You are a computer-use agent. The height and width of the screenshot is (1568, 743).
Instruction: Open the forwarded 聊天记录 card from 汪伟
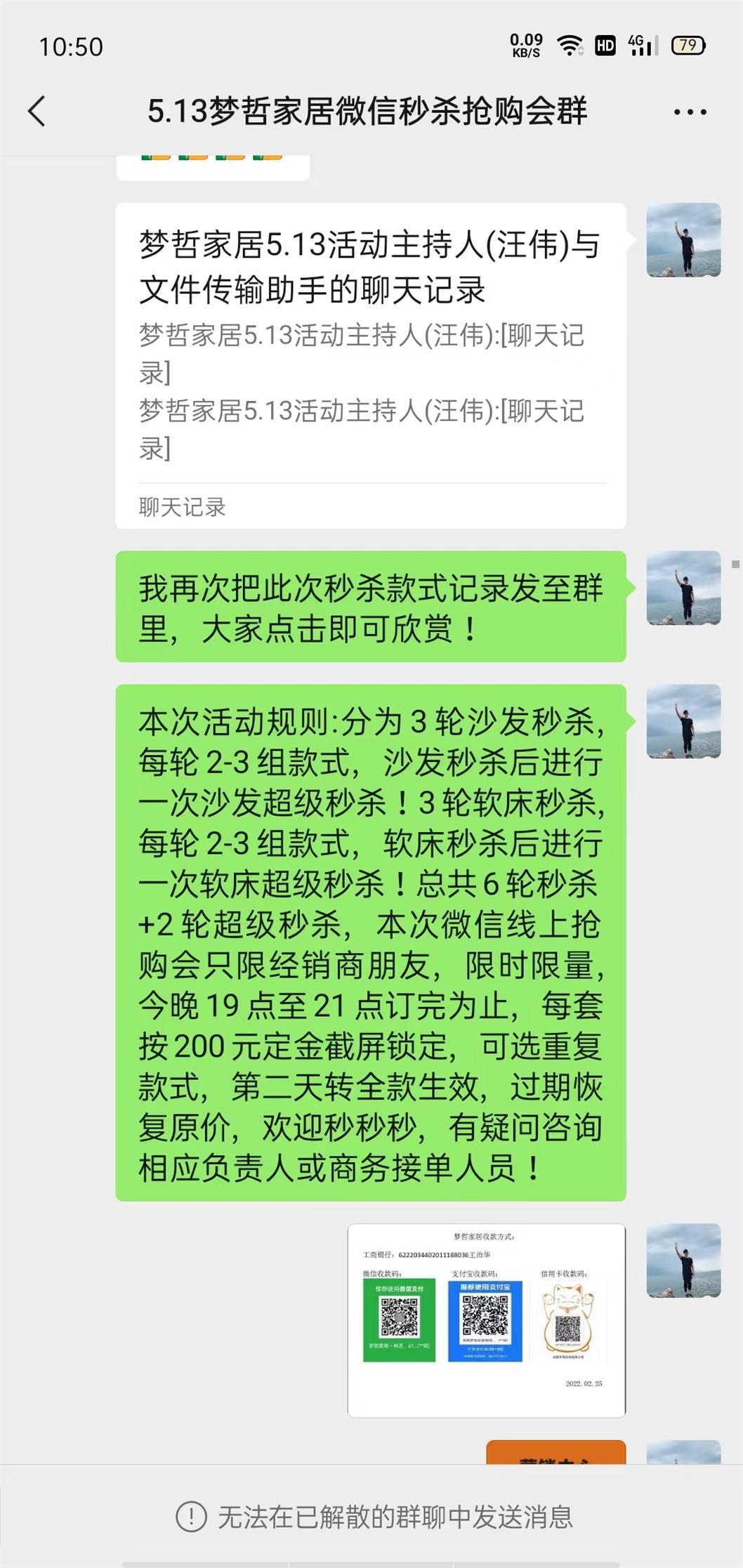(x=370, y=365)
